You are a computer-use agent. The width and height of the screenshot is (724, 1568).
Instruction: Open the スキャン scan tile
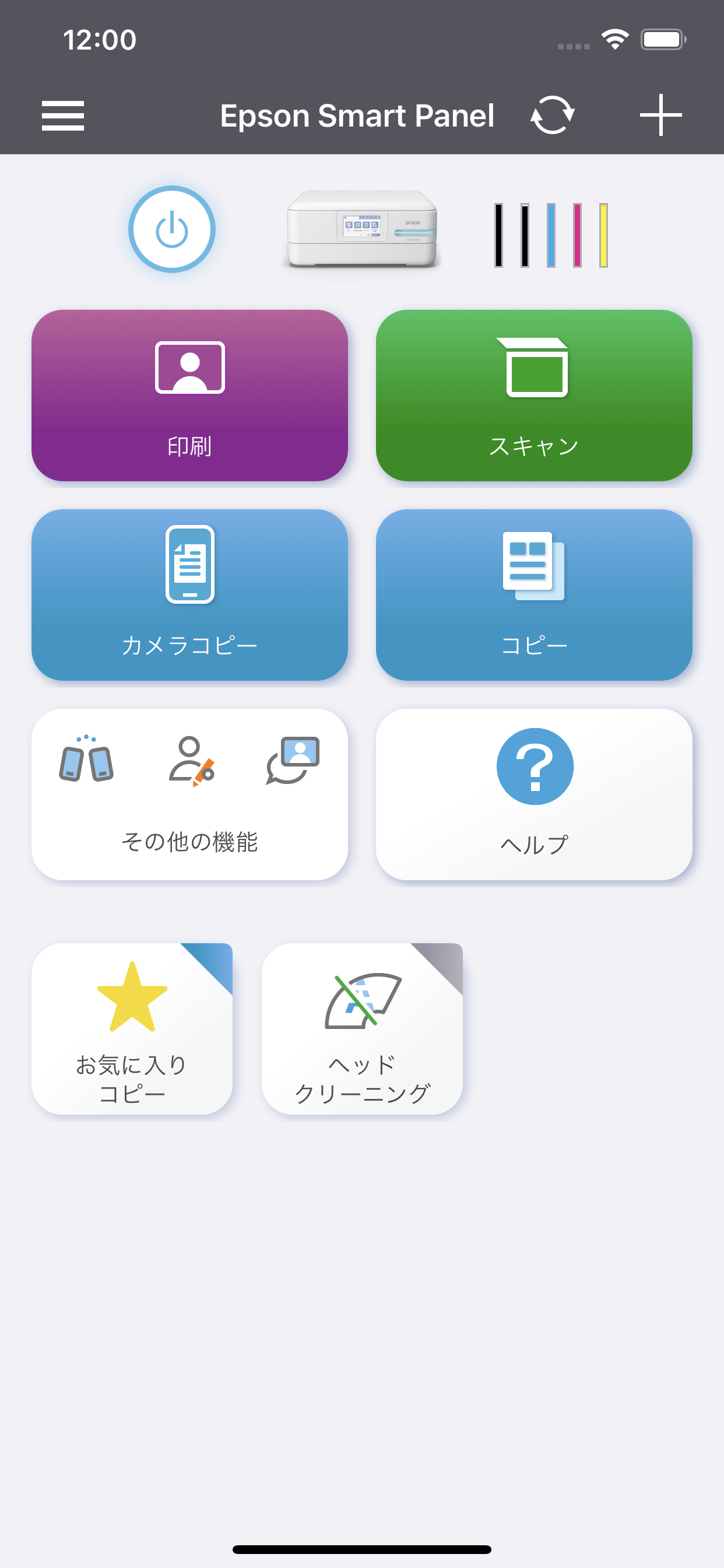pyautogui.click(x=534, y=395)
